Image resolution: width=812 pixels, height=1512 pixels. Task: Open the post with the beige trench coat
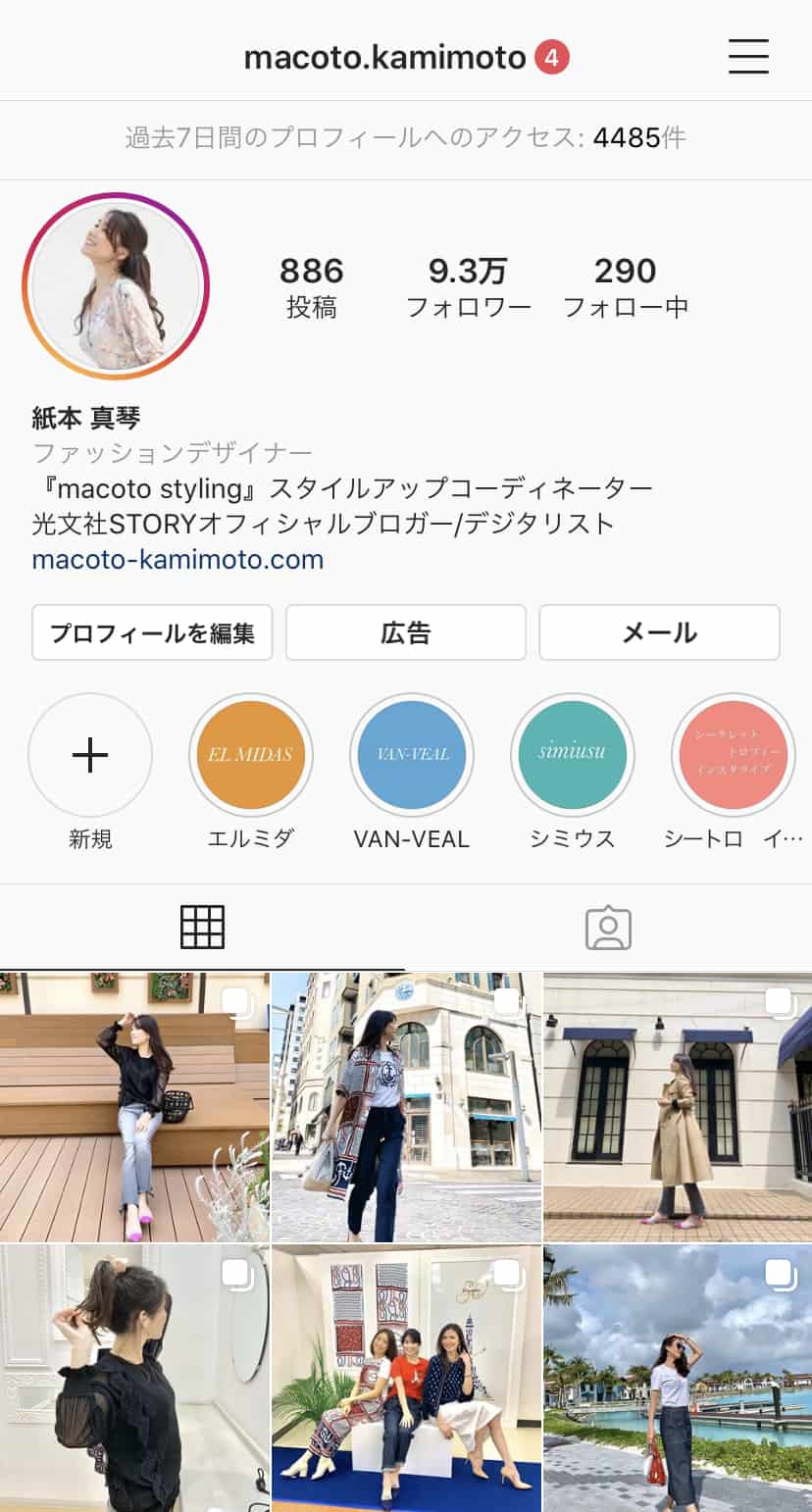point(678,1108)
